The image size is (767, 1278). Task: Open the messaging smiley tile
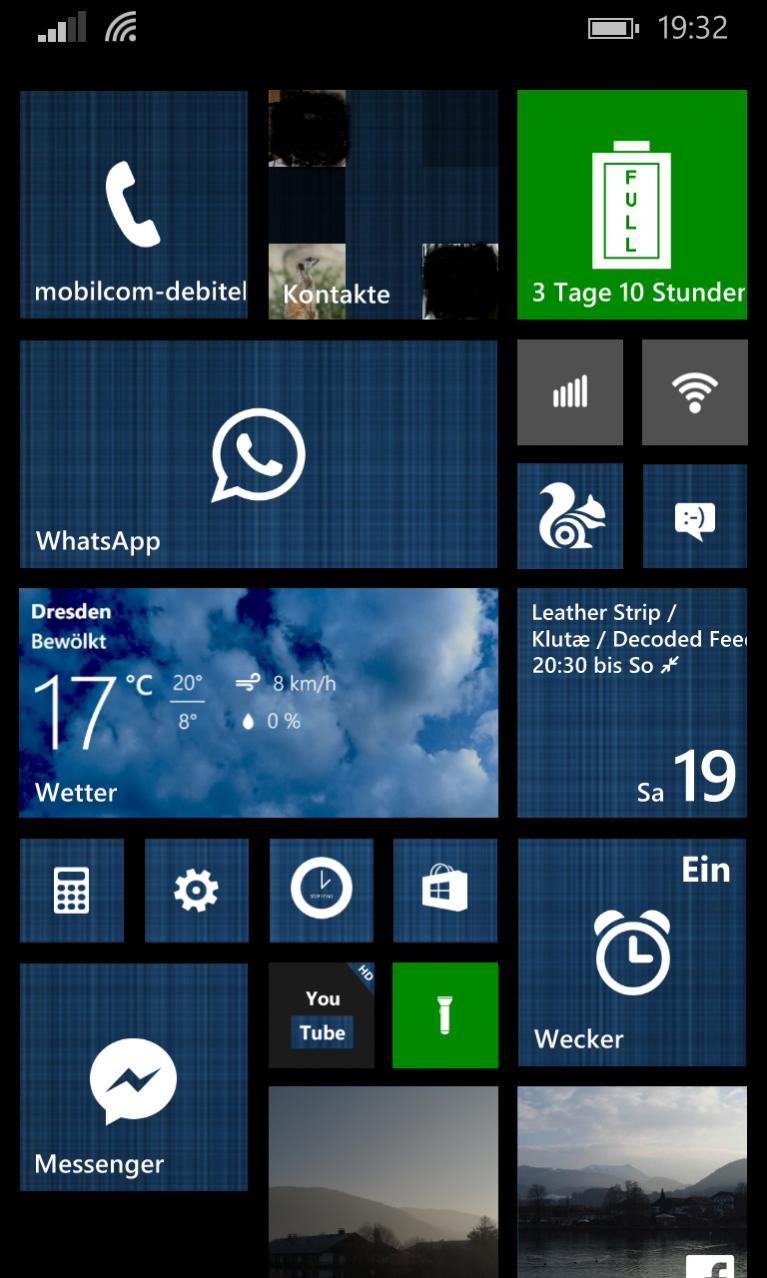tap(694, 516)
